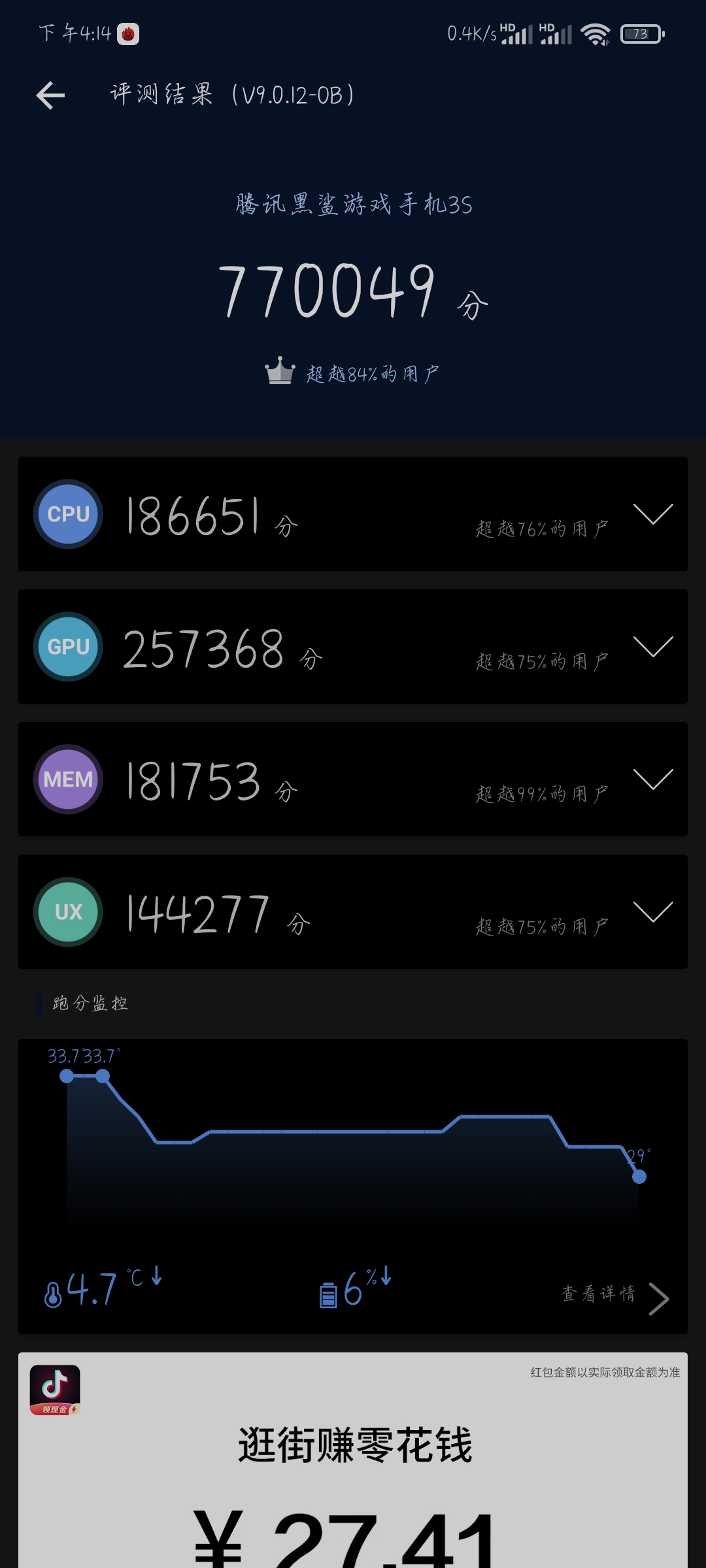Go back using the top-left arrow
This screenshot has height=1568, width=706.
click(x=51, y=95)
